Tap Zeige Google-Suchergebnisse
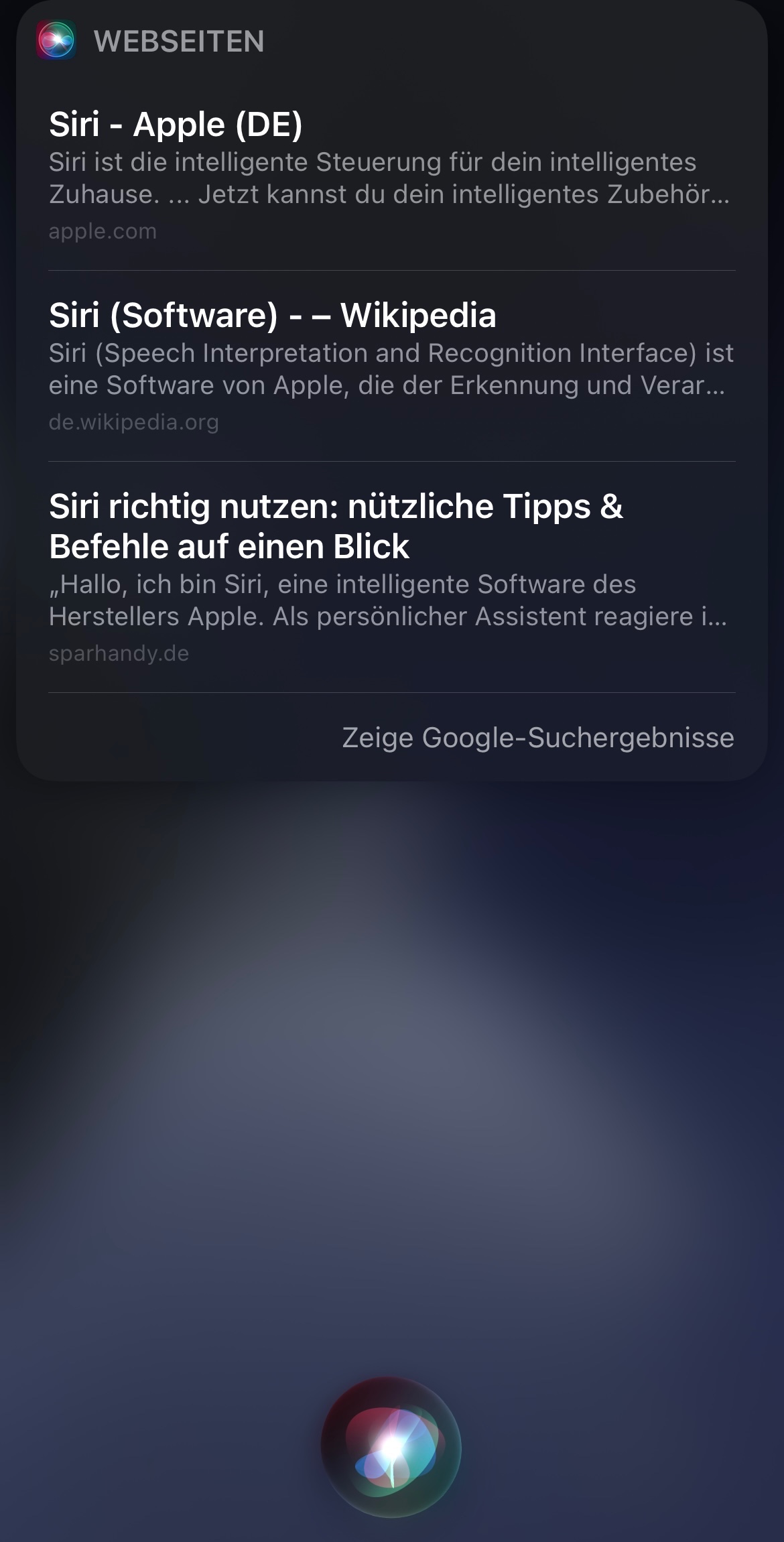Image resolution: width=784 pixels, height=1542 pixels. pyautogui.click(x=537, y=738)
